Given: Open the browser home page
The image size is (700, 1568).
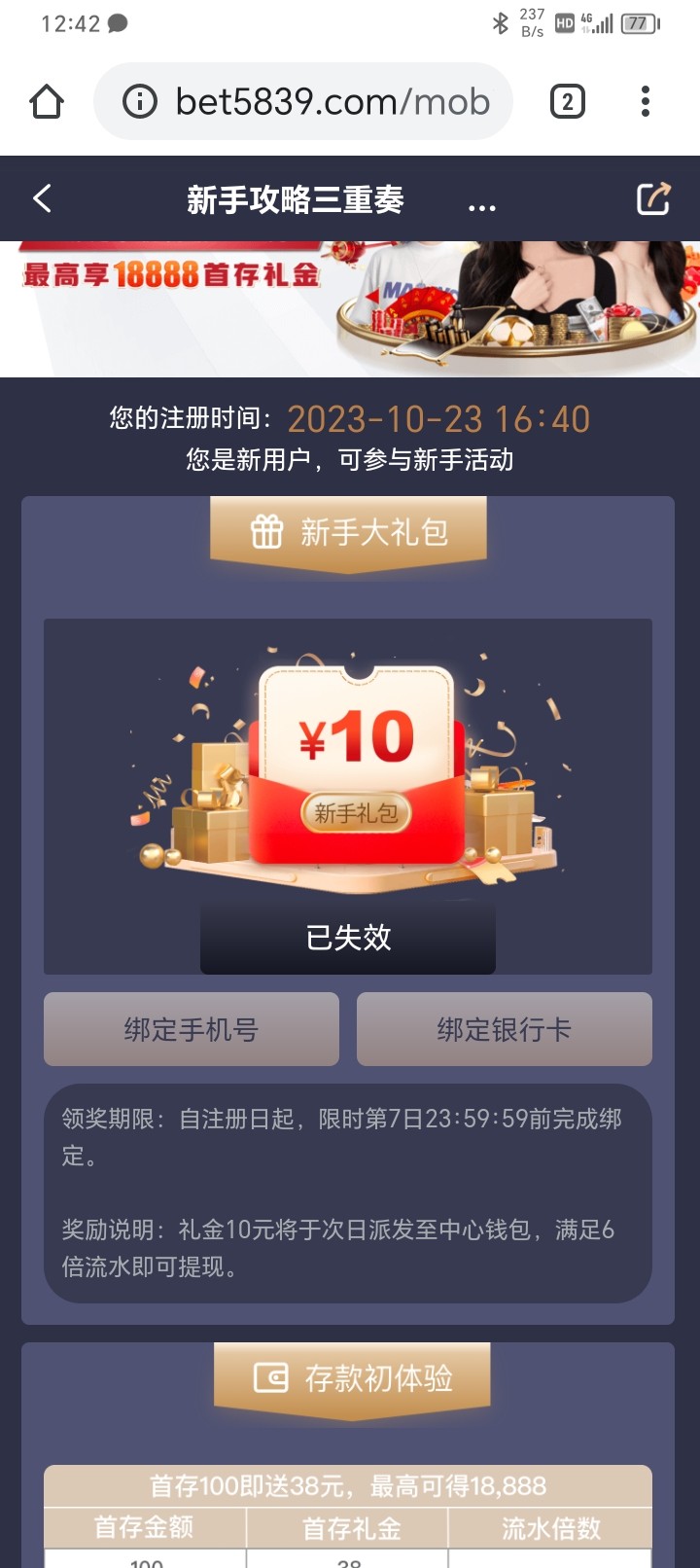Looking at the screenshot, I should [x=47, y=101].
